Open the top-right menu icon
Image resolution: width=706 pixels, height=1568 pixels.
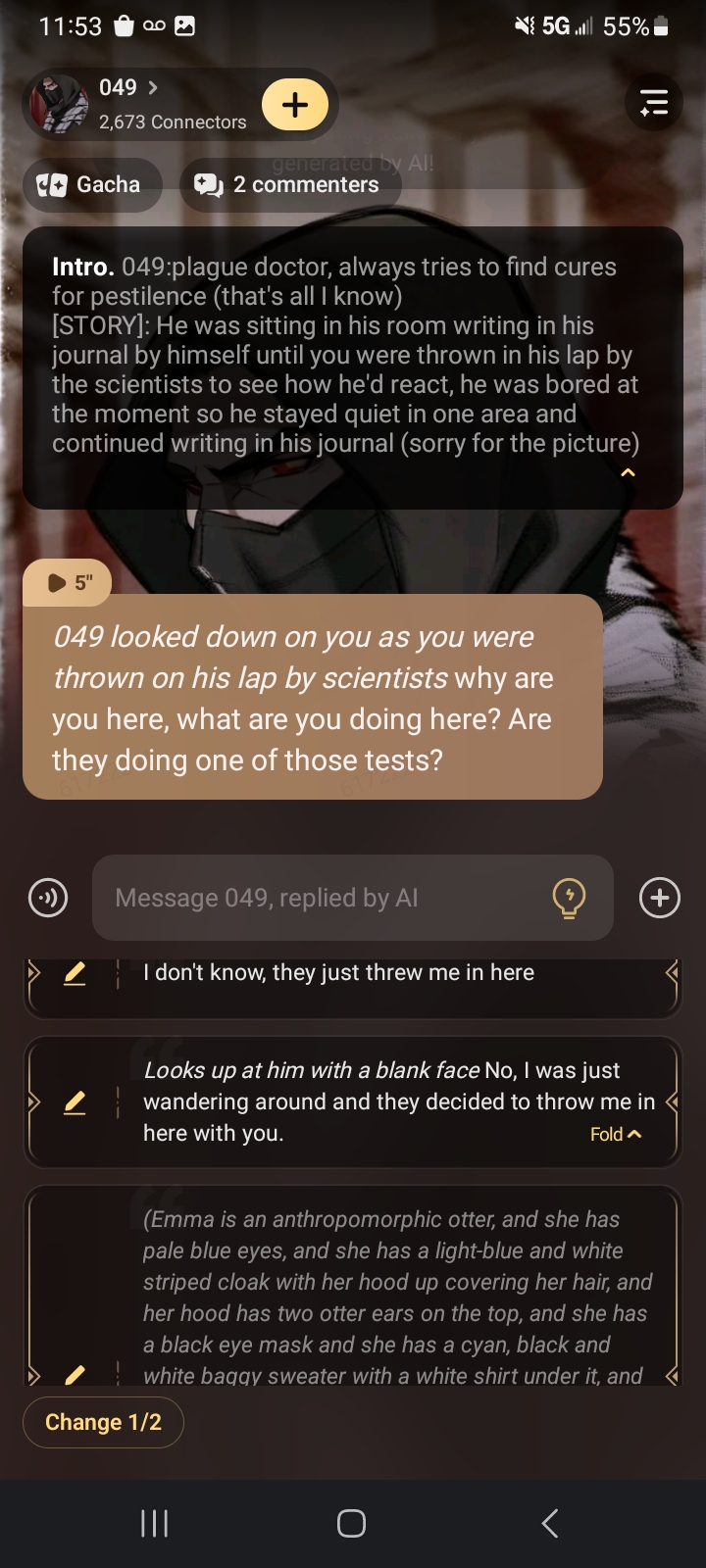click(x=653, y=103)
